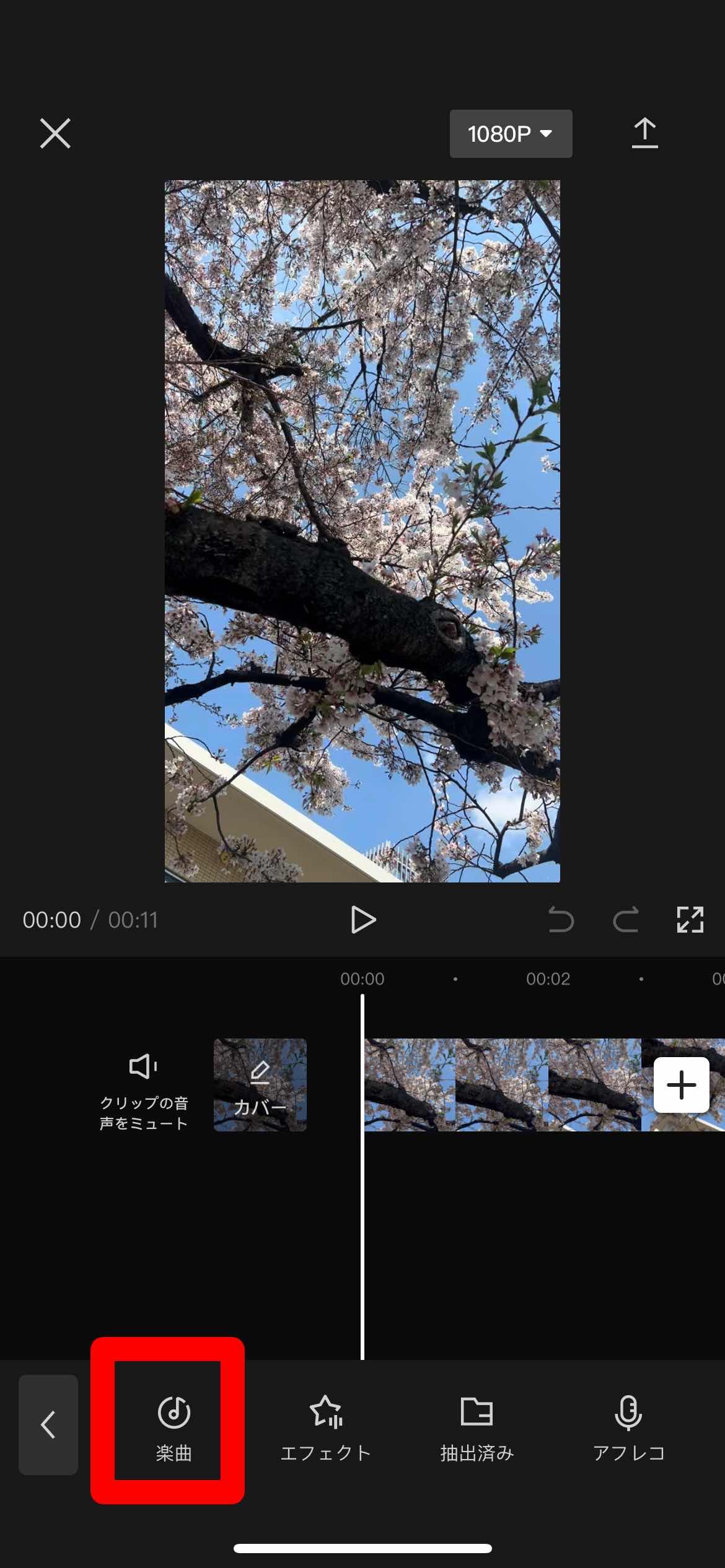Open the 抽出済み extracted audio option
This screenshot has width=725, height=1568.
pos(477,1424)
